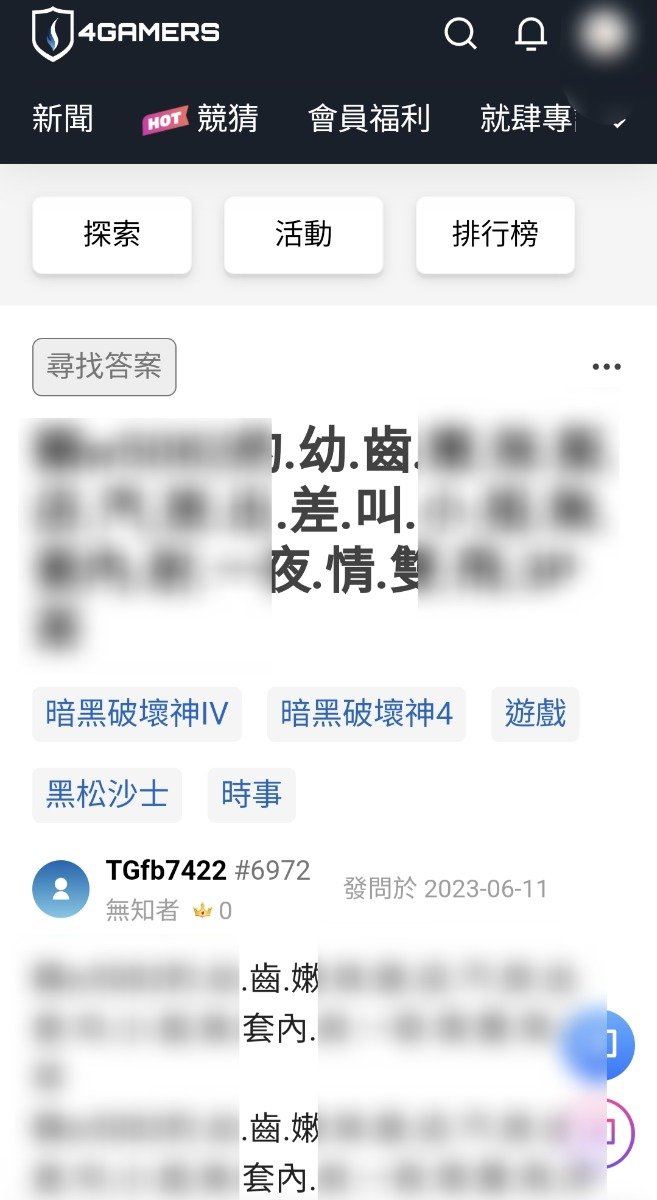Go to 4Gamers home via logo

(x=126, y=33)
